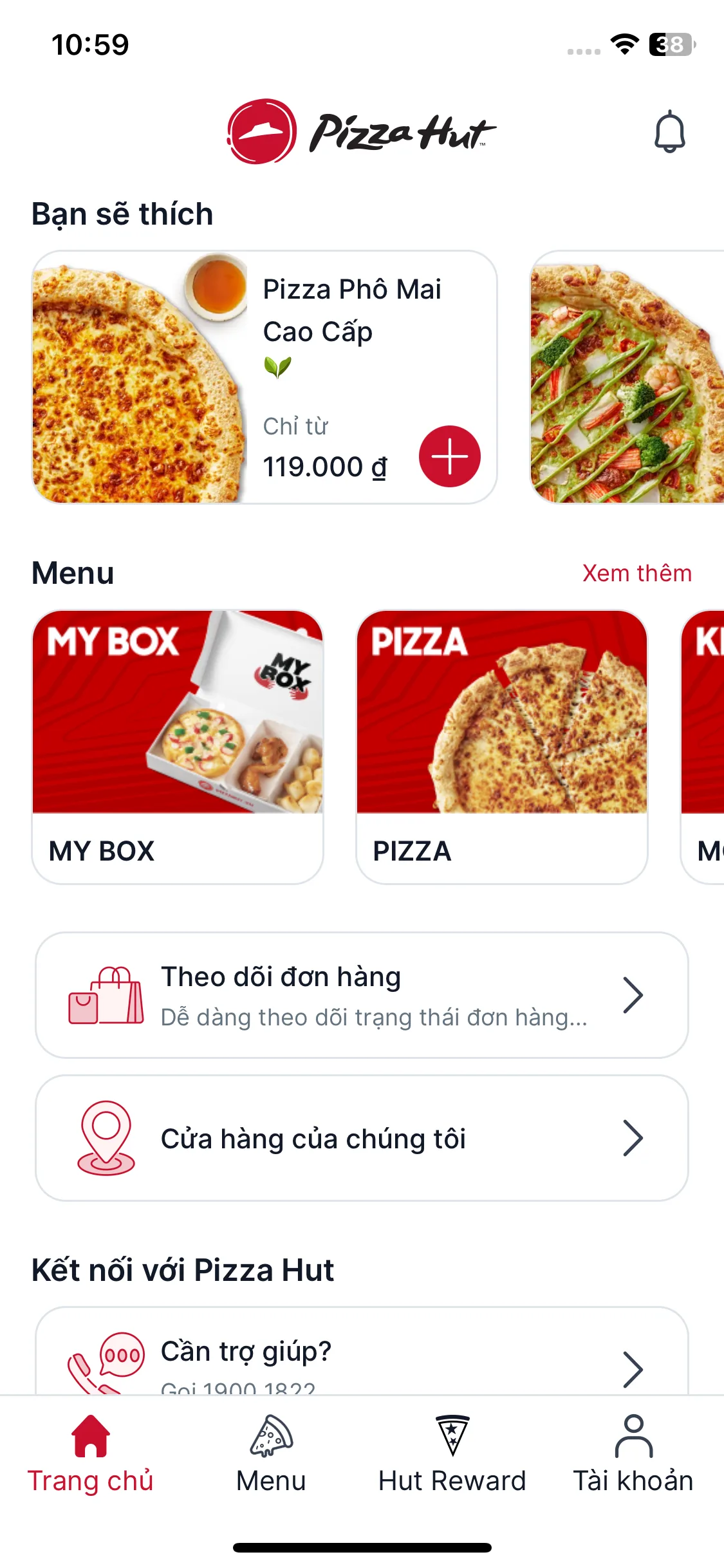724x1568 pixels.
Task: Add Pizza Phô Mai Cao Cấp with plus button
Action: [x=449, y=456]
